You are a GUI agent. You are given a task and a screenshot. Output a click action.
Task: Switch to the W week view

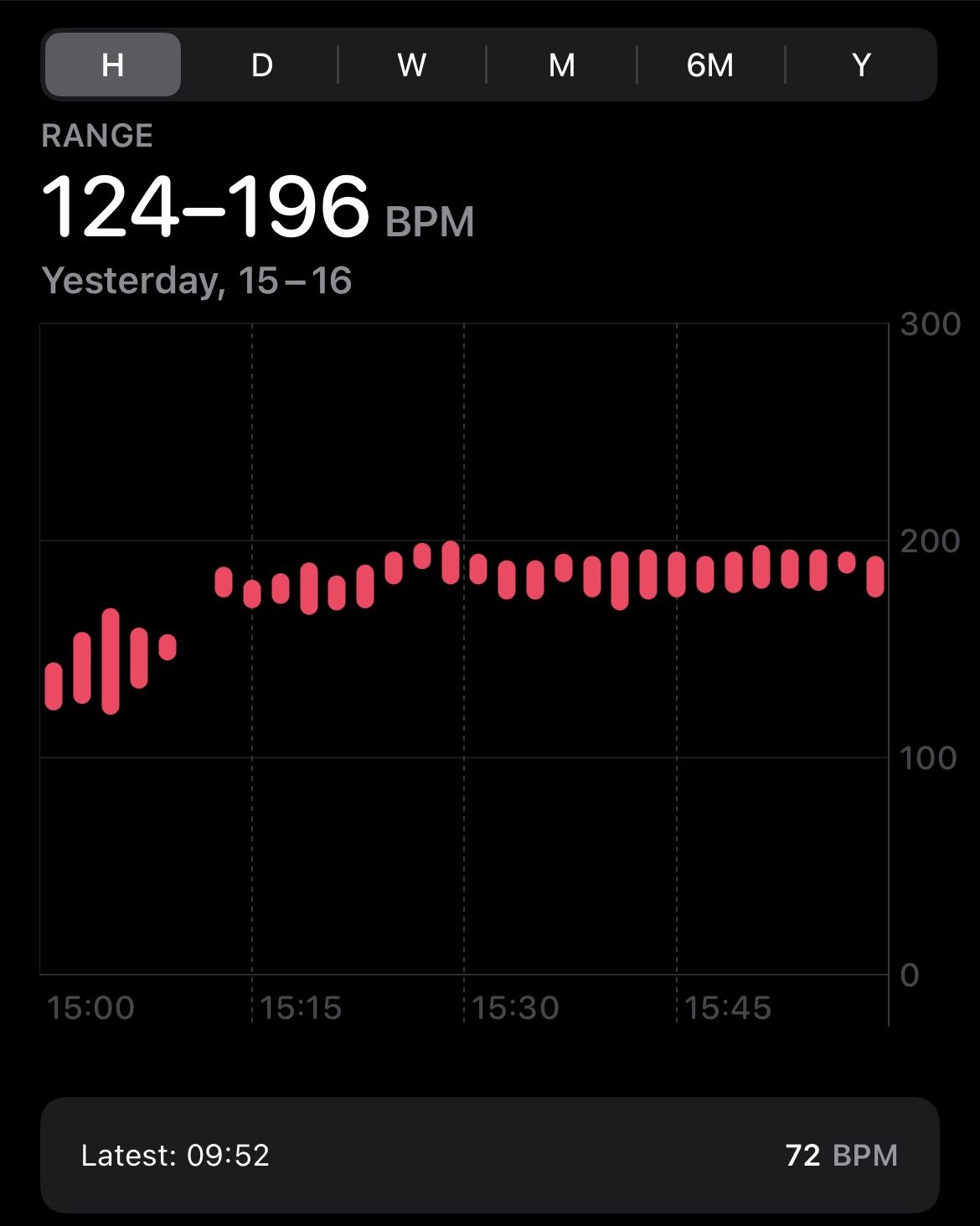click(x=411, y=65)
